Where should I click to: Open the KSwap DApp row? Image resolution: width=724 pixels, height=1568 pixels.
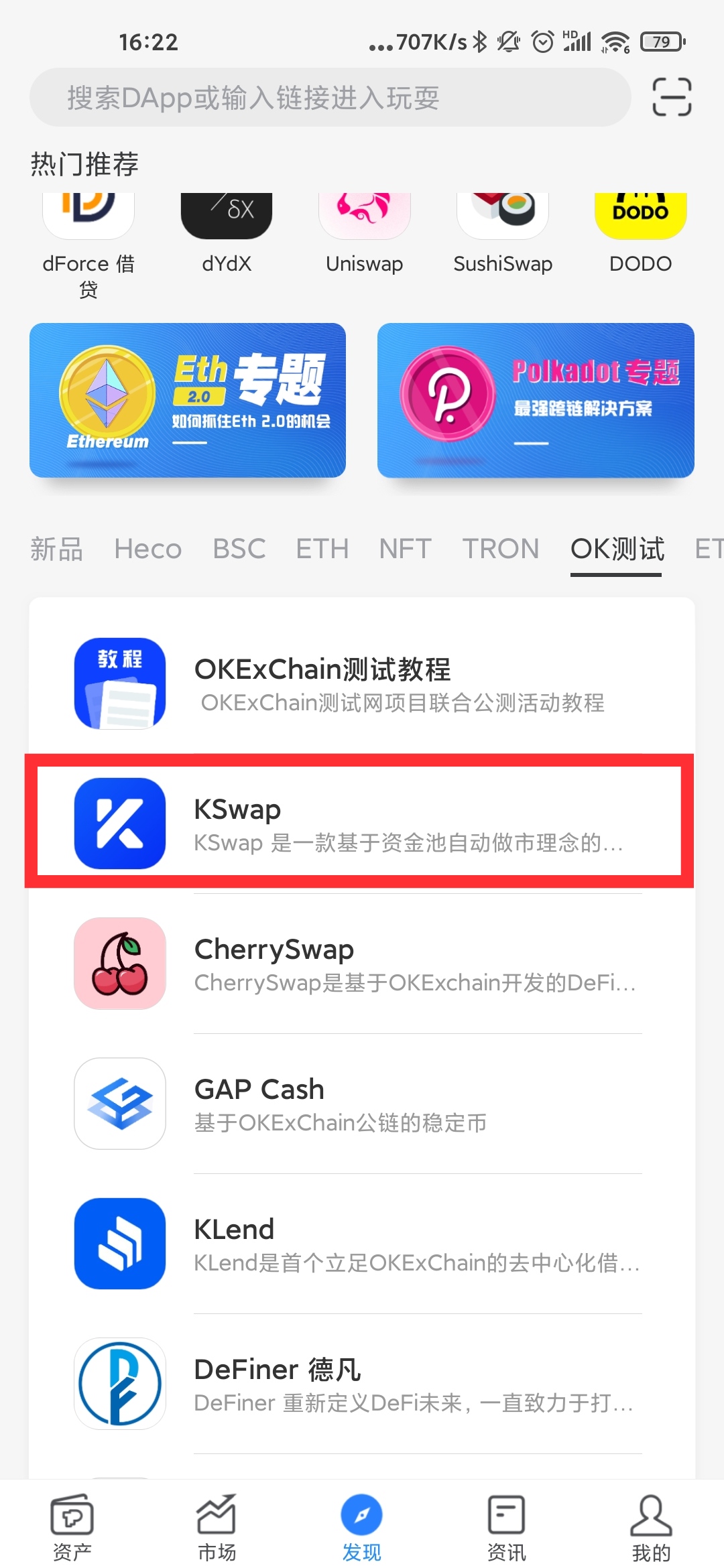pos(362,824)
